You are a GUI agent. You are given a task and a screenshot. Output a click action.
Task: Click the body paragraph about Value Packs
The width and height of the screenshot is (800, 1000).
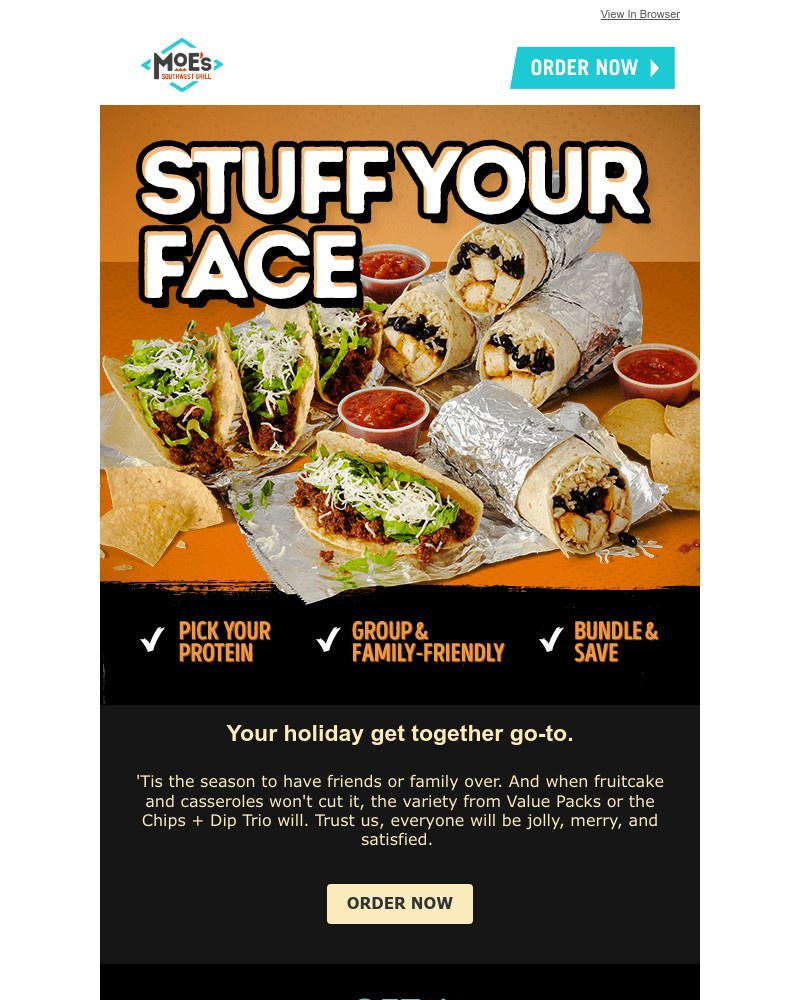tap(400, 810)
